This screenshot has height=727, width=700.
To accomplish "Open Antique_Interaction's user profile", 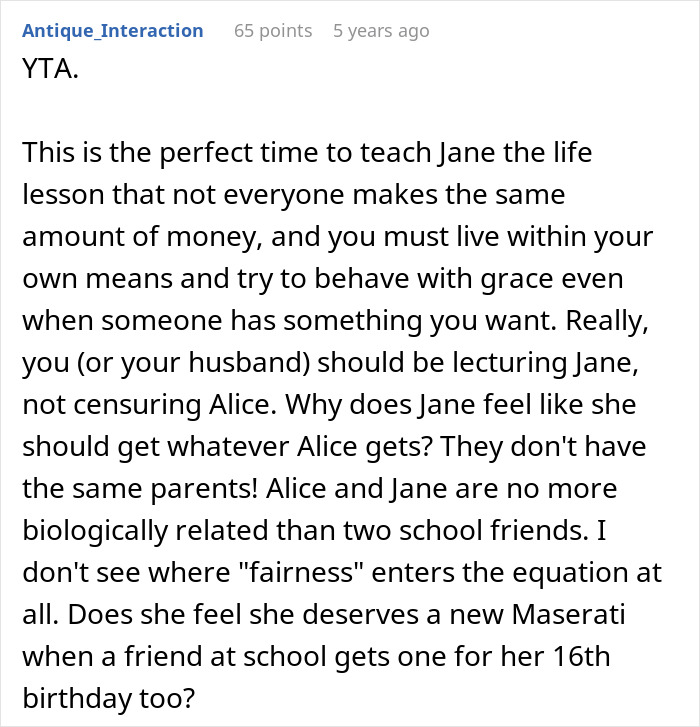I will tap(113, 31).
